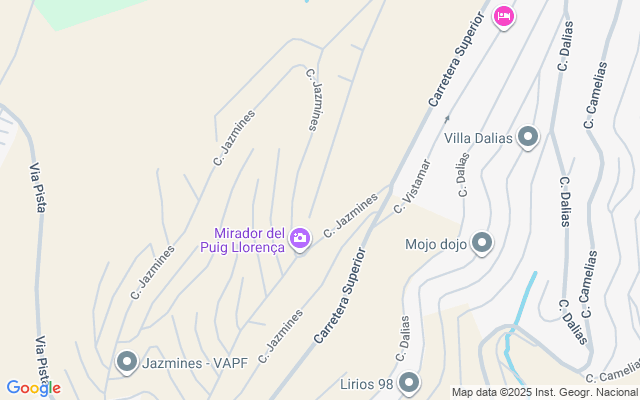The height and width of the screenshot is (400, 640).
Task: Open the Mirador del Puig Llorença marker
Action: (x=300, y=238)
